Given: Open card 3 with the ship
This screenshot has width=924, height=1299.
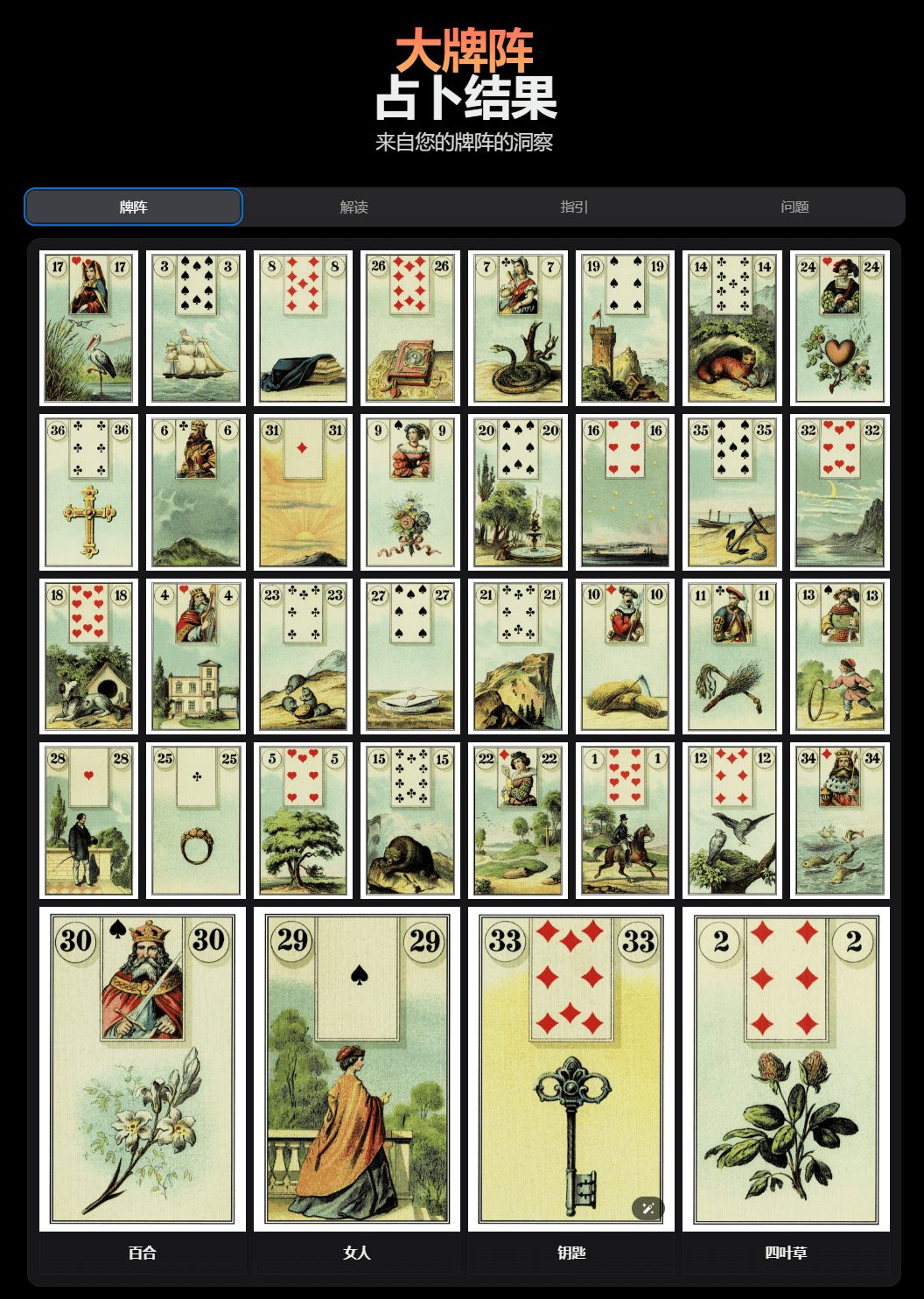Looking at the screenshot, I should coord(196,328).
